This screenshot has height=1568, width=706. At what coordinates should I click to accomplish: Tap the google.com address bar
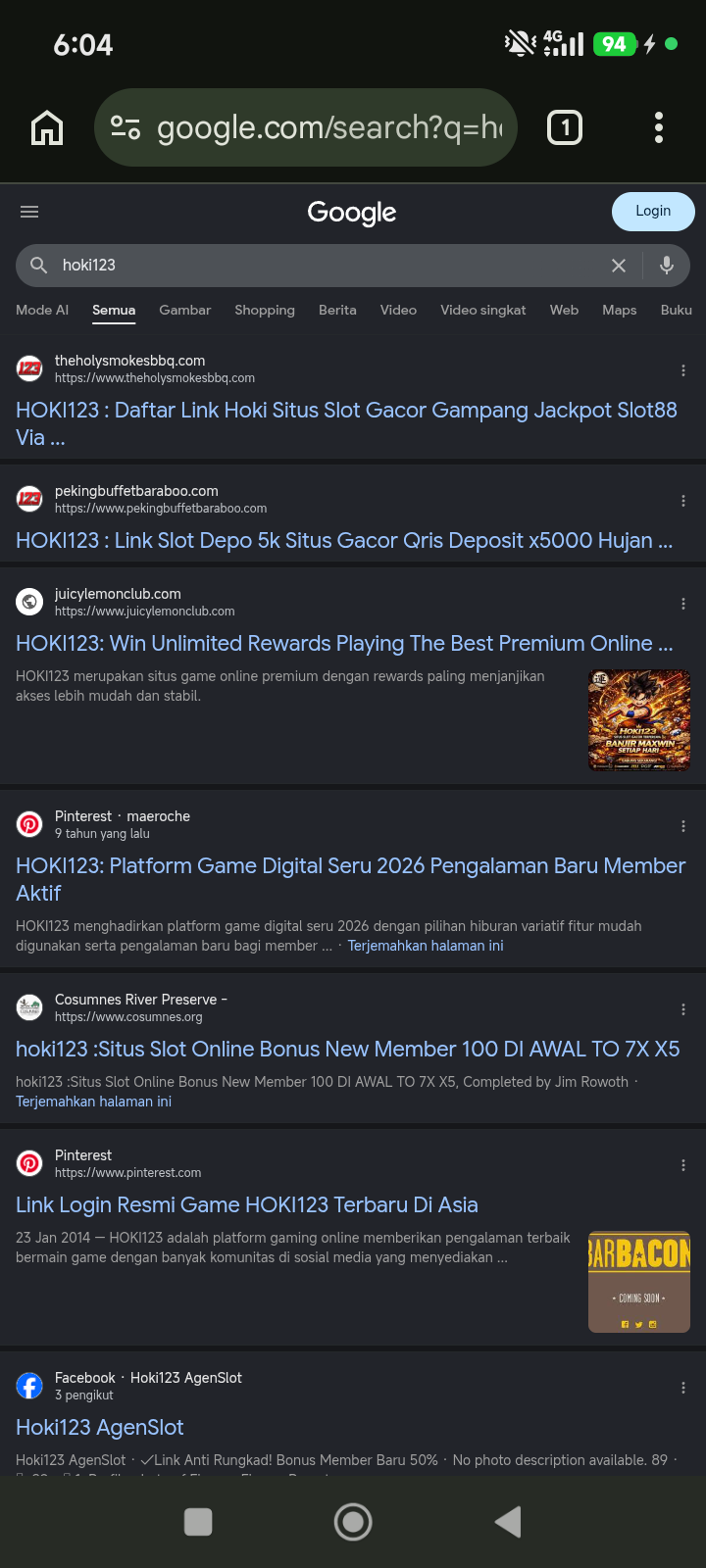(x=305, y=127)
